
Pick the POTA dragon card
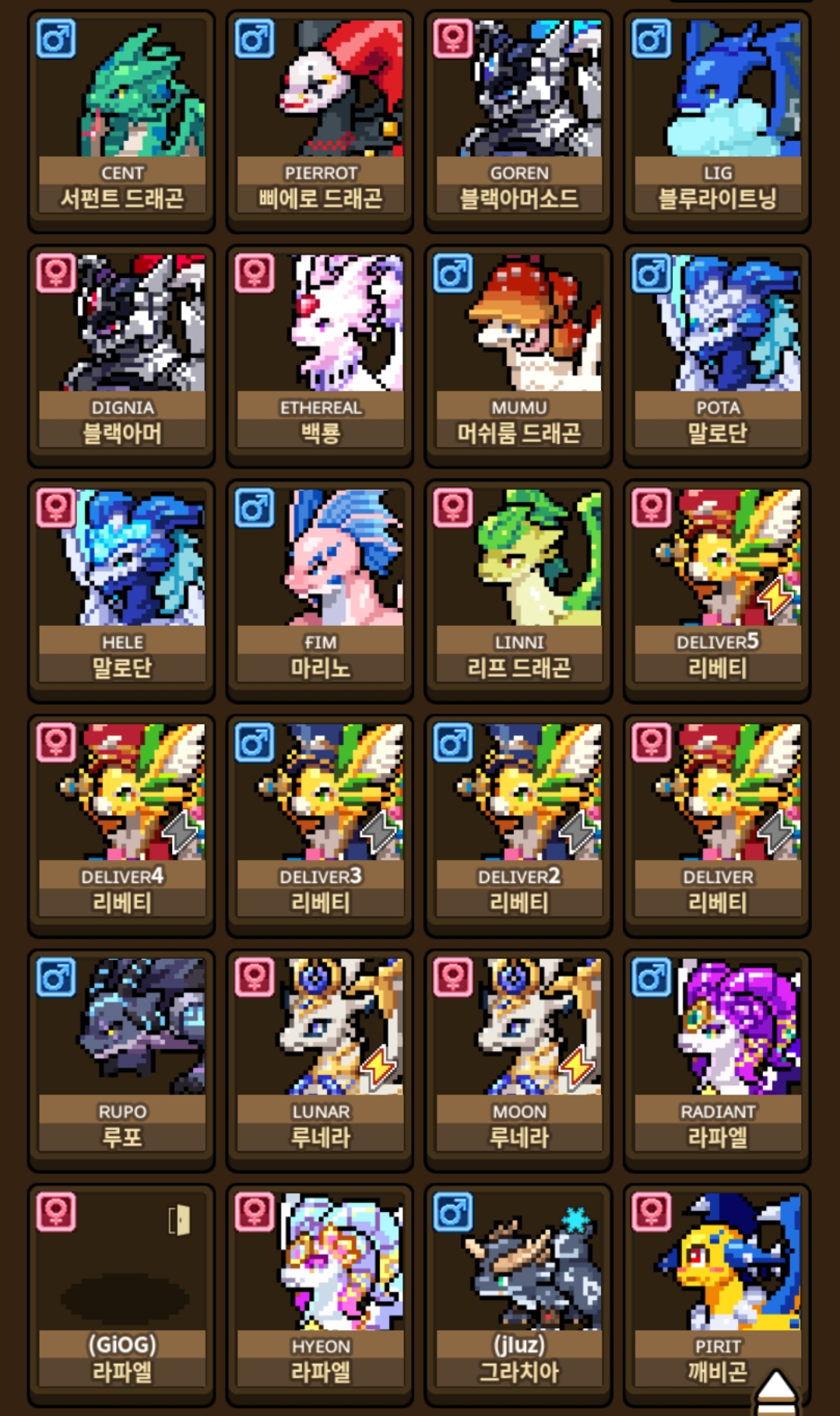[x=717, y=354]
